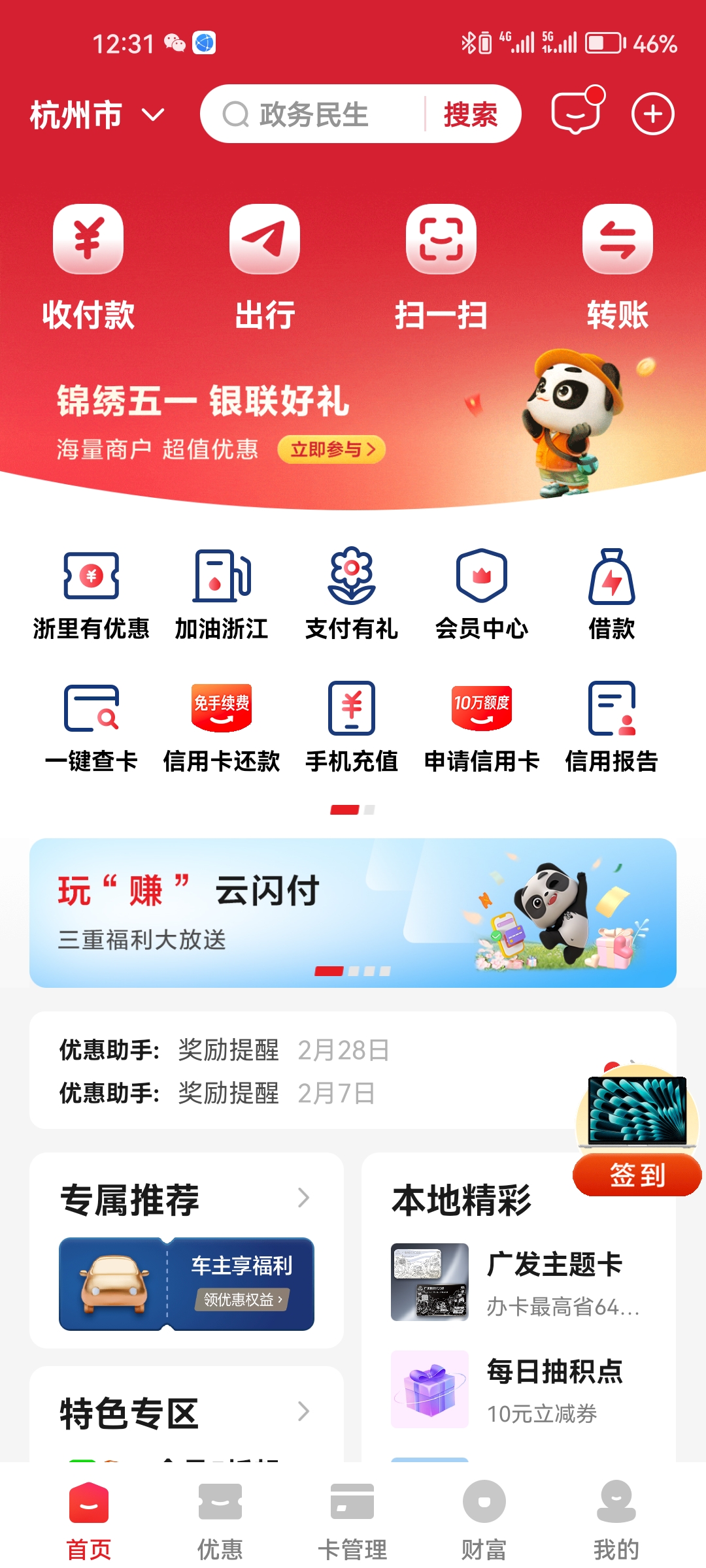Open 手机充值

[352, 727]
